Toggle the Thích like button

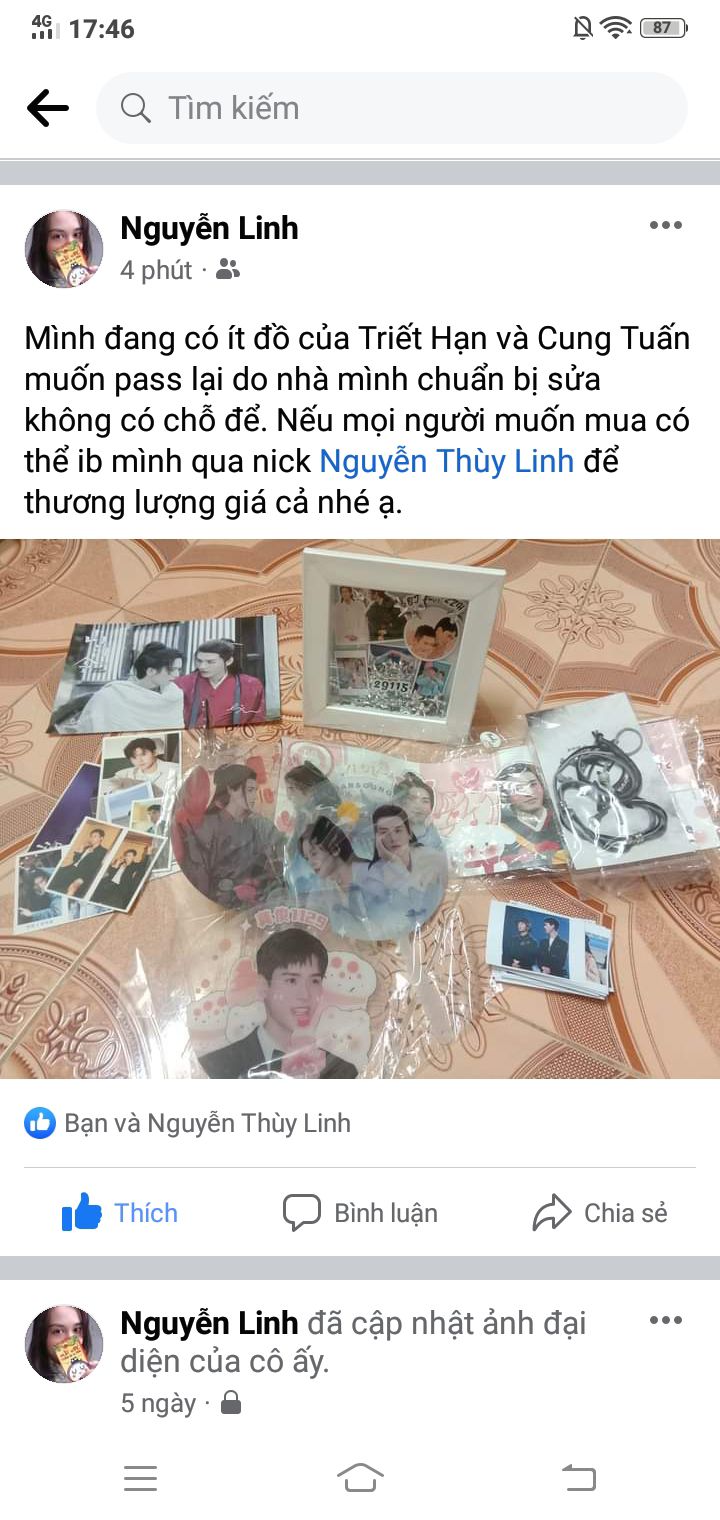click(120, 1213)
